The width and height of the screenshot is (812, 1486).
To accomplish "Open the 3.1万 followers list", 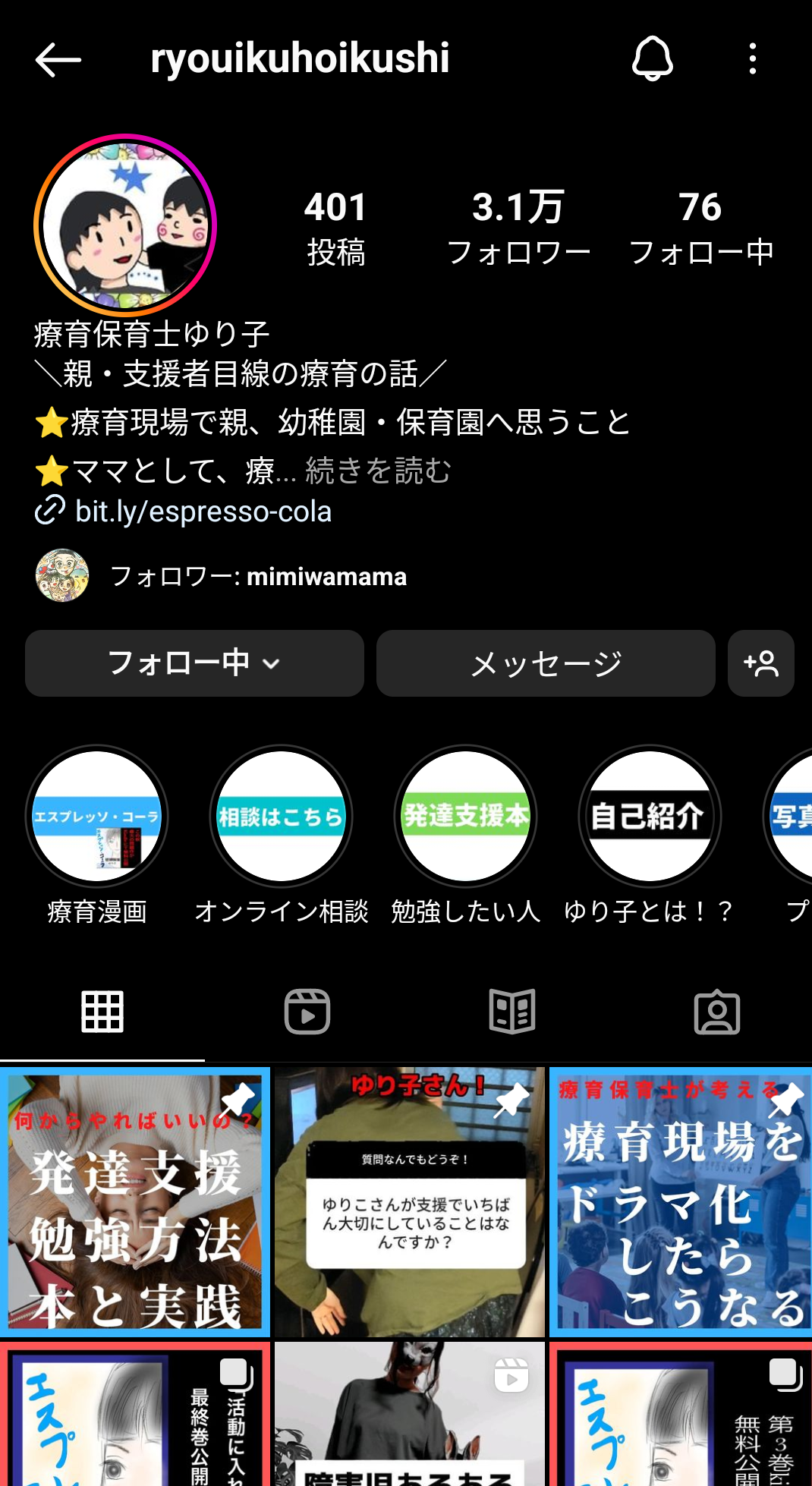I will pos(518,228).
